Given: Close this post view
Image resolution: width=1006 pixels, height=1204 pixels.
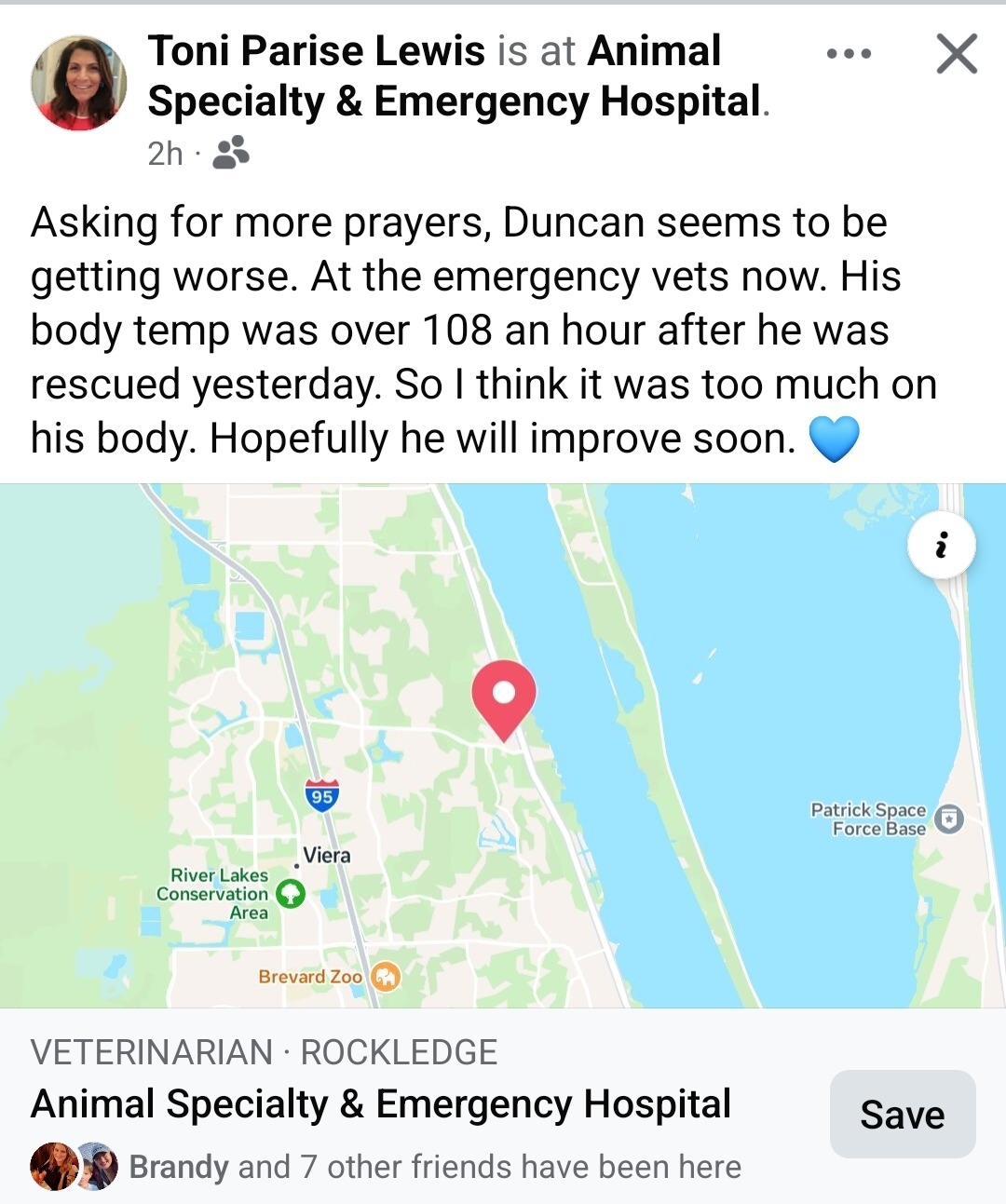Looking at the screenshot, I should tap(957, 54).
